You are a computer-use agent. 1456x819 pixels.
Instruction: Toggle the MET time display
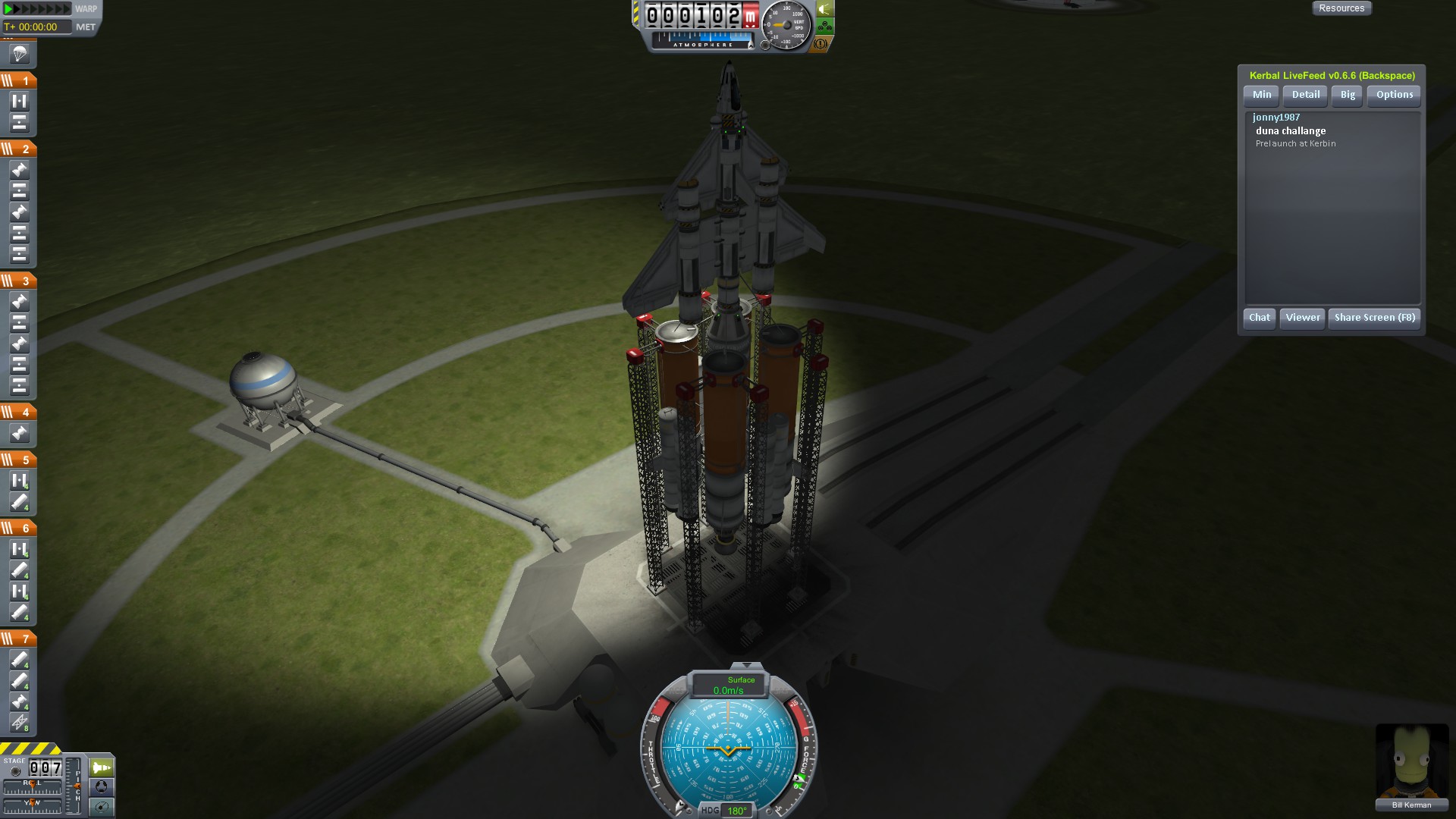85,27
